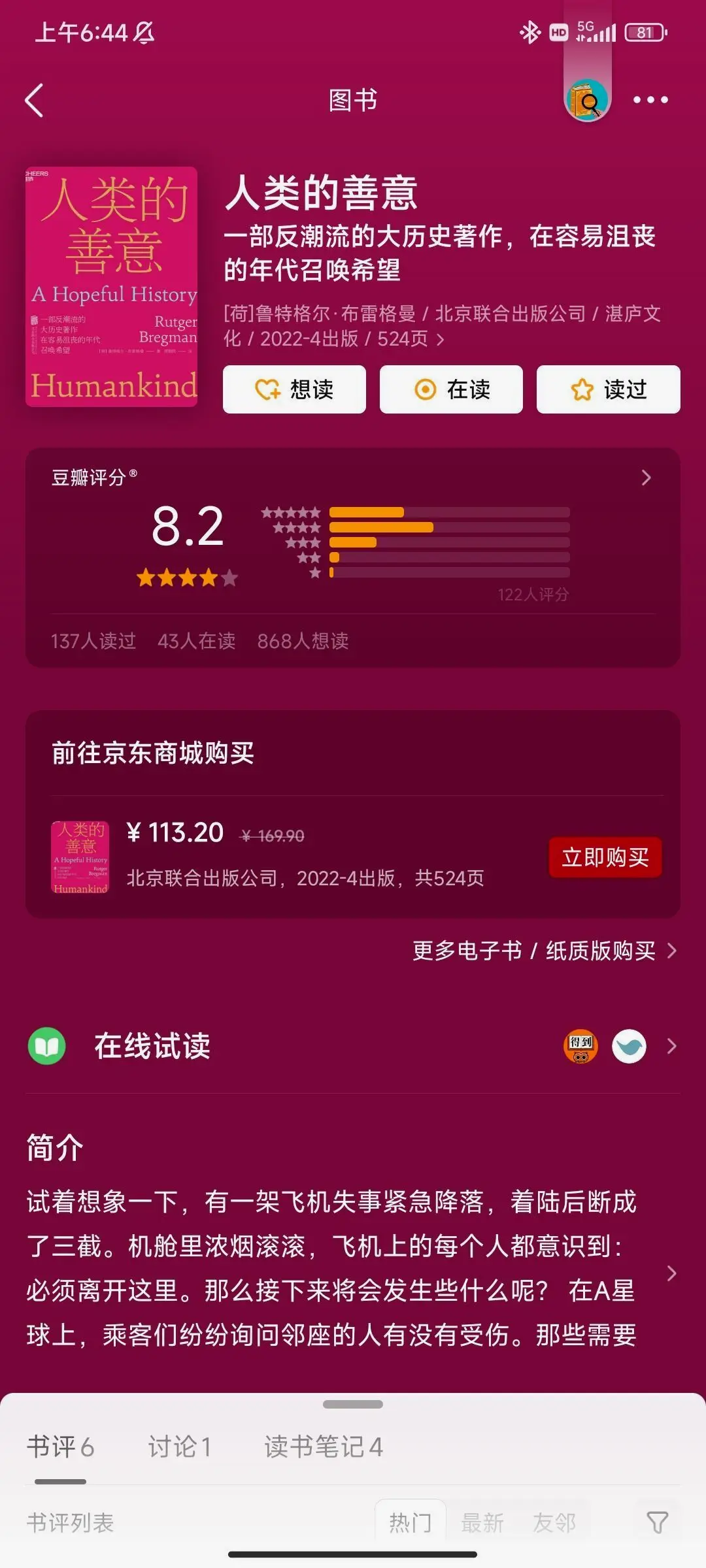Open the book cover image
This screenshot has width=706, height=1568.
[112, 287]
